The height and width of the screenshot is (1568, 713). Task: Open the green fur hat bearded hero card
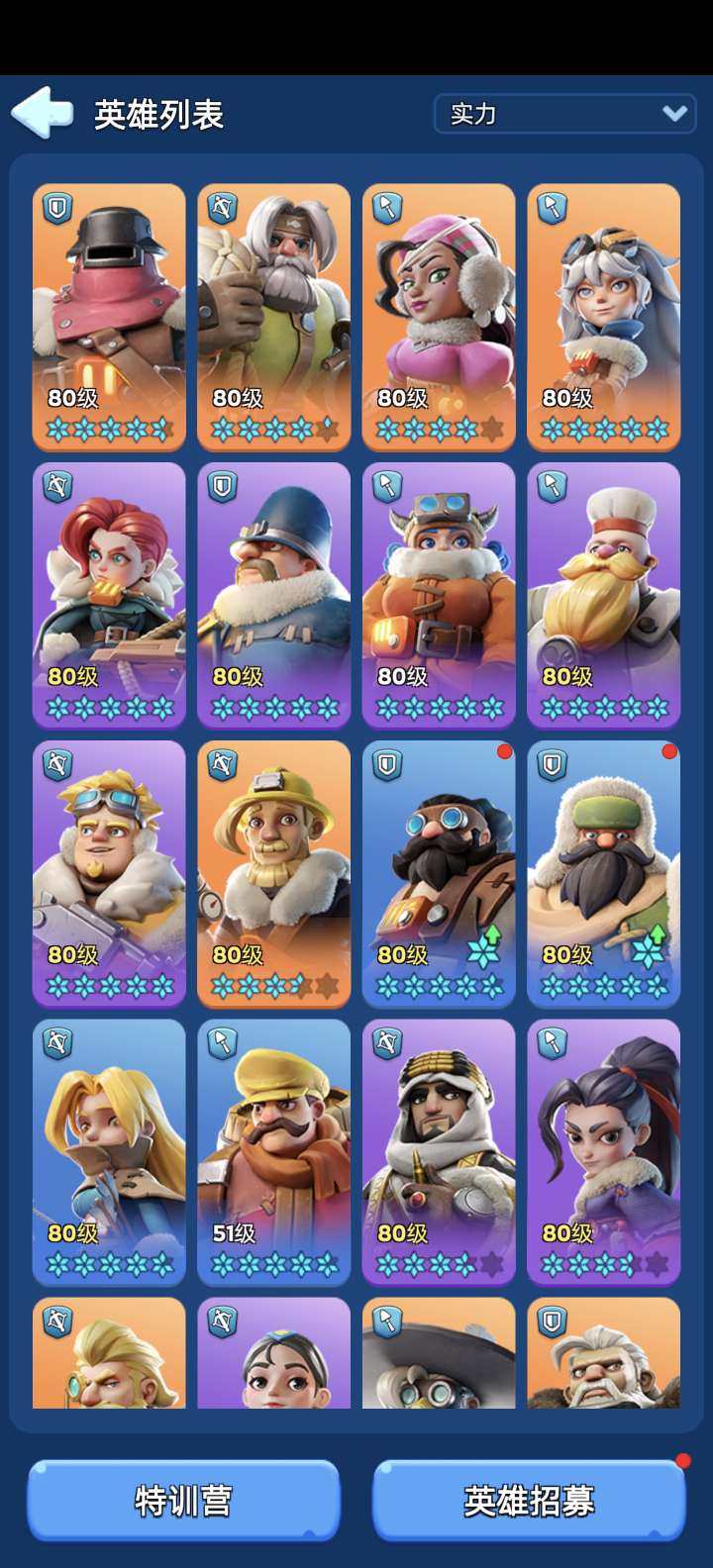(x=603, y=873)
